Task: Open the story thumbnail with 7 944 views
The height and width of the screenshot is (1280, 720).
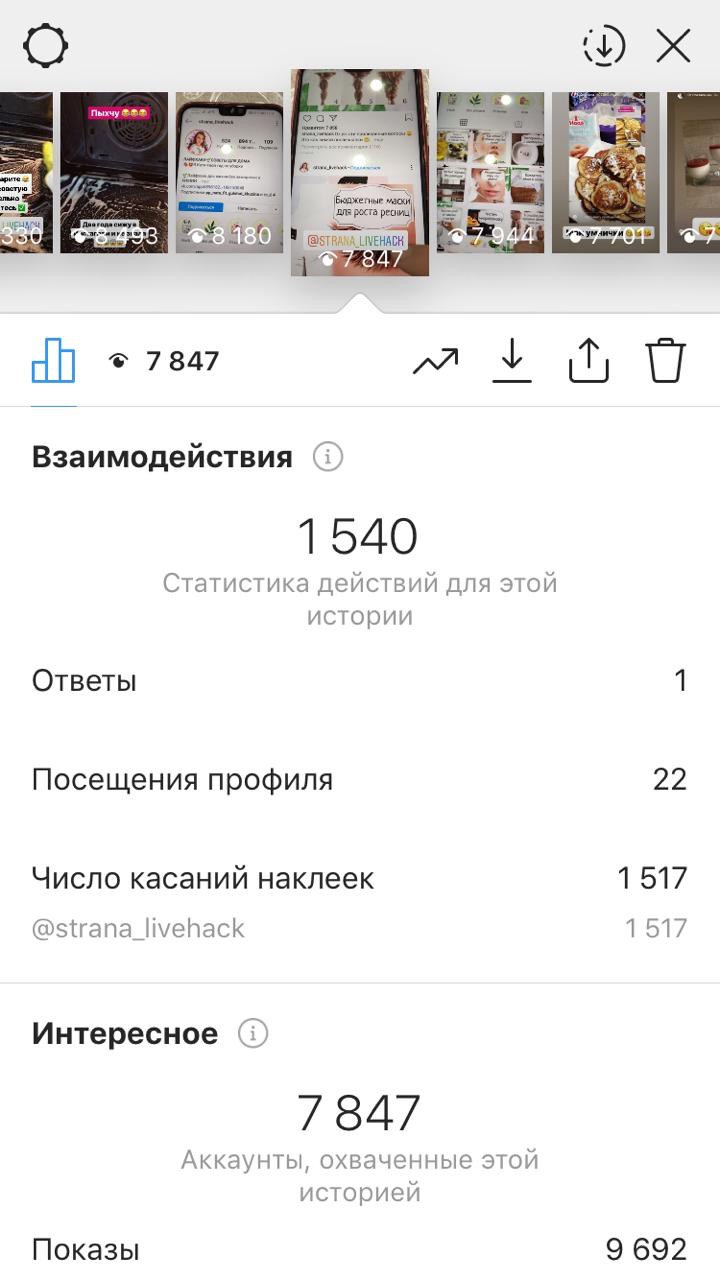Action: tap(490, 172)
